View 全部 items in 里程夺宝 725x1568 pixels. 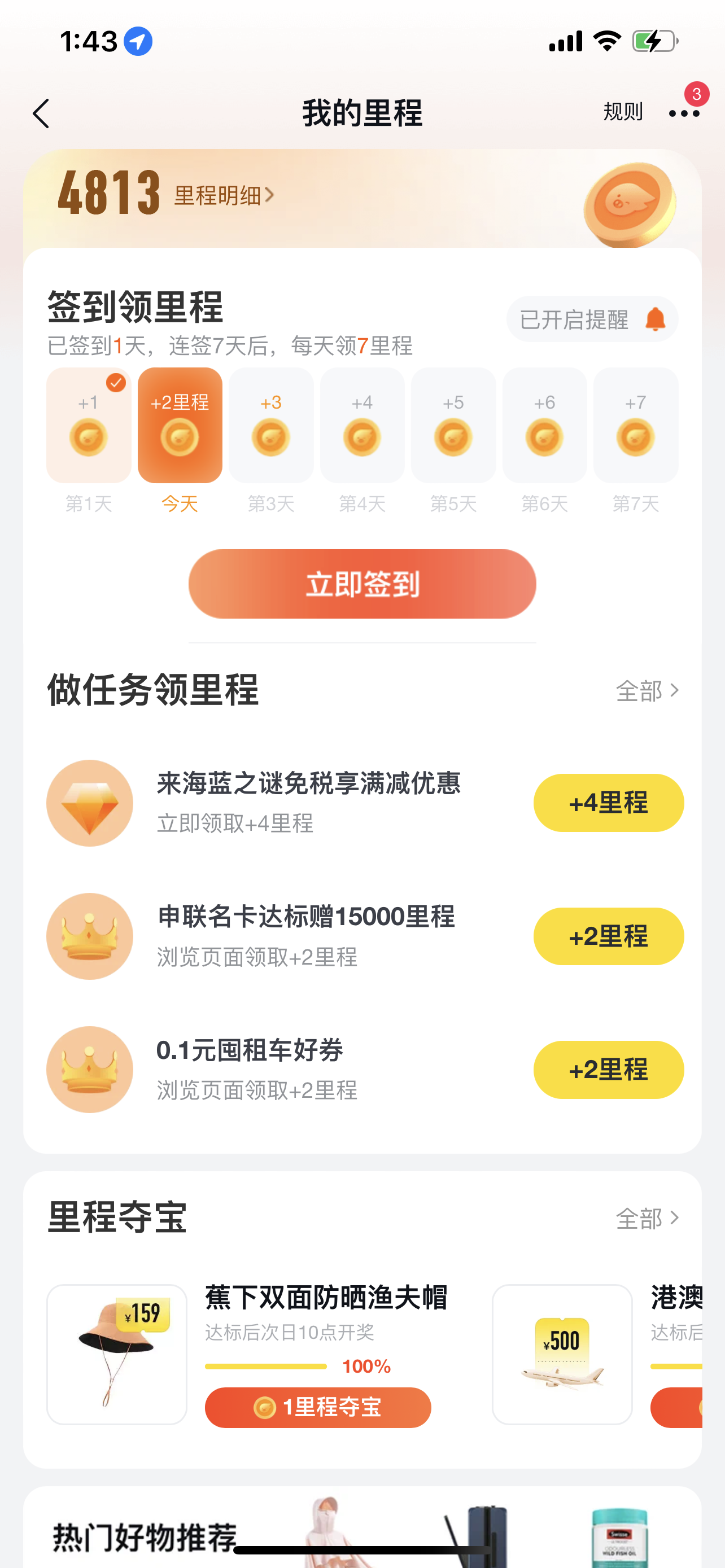click(x=647, y=1219)
